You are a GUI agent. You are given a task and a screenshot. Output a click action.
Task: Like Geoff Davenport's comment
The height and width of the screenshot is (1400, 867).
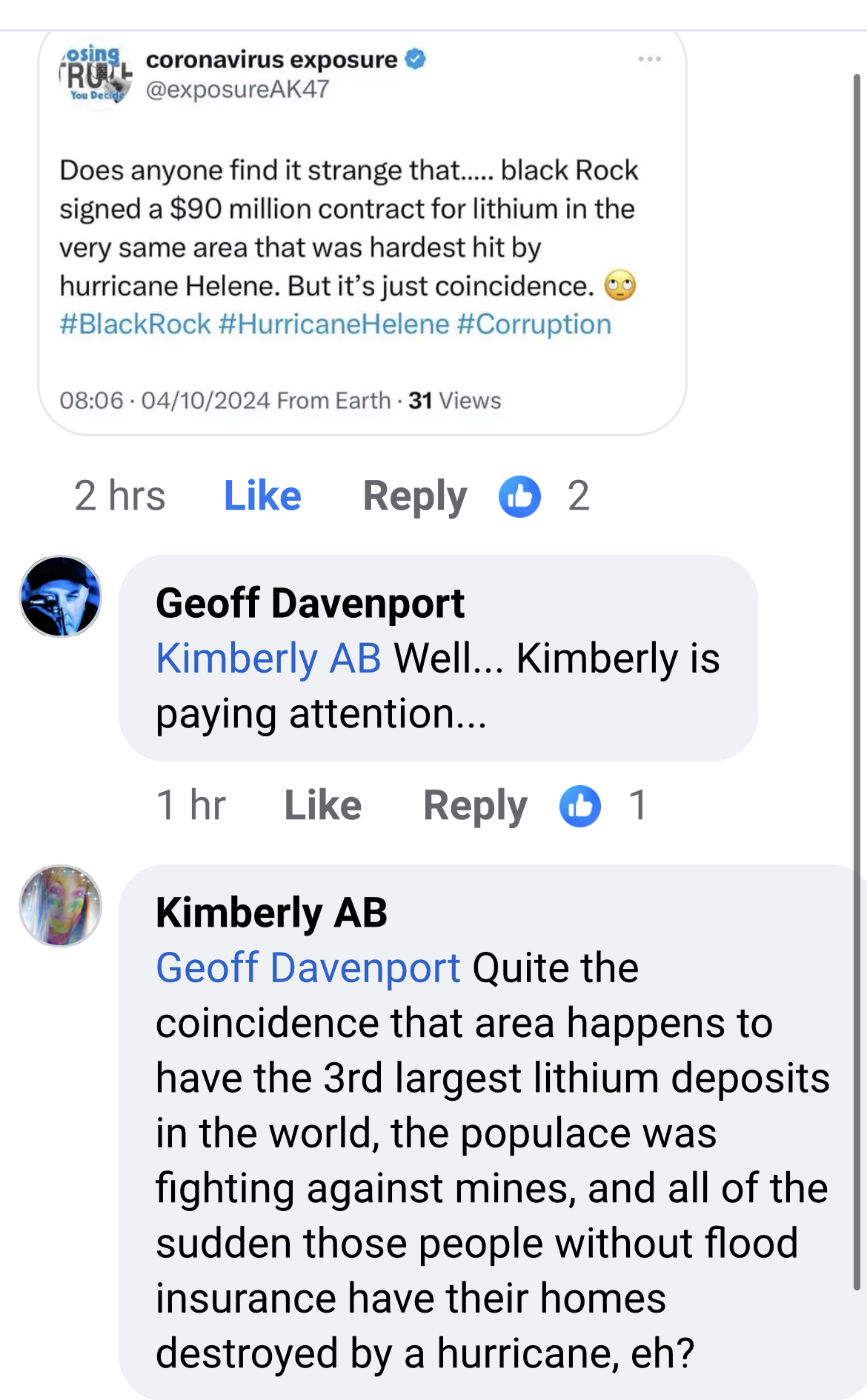click(322, 805)
